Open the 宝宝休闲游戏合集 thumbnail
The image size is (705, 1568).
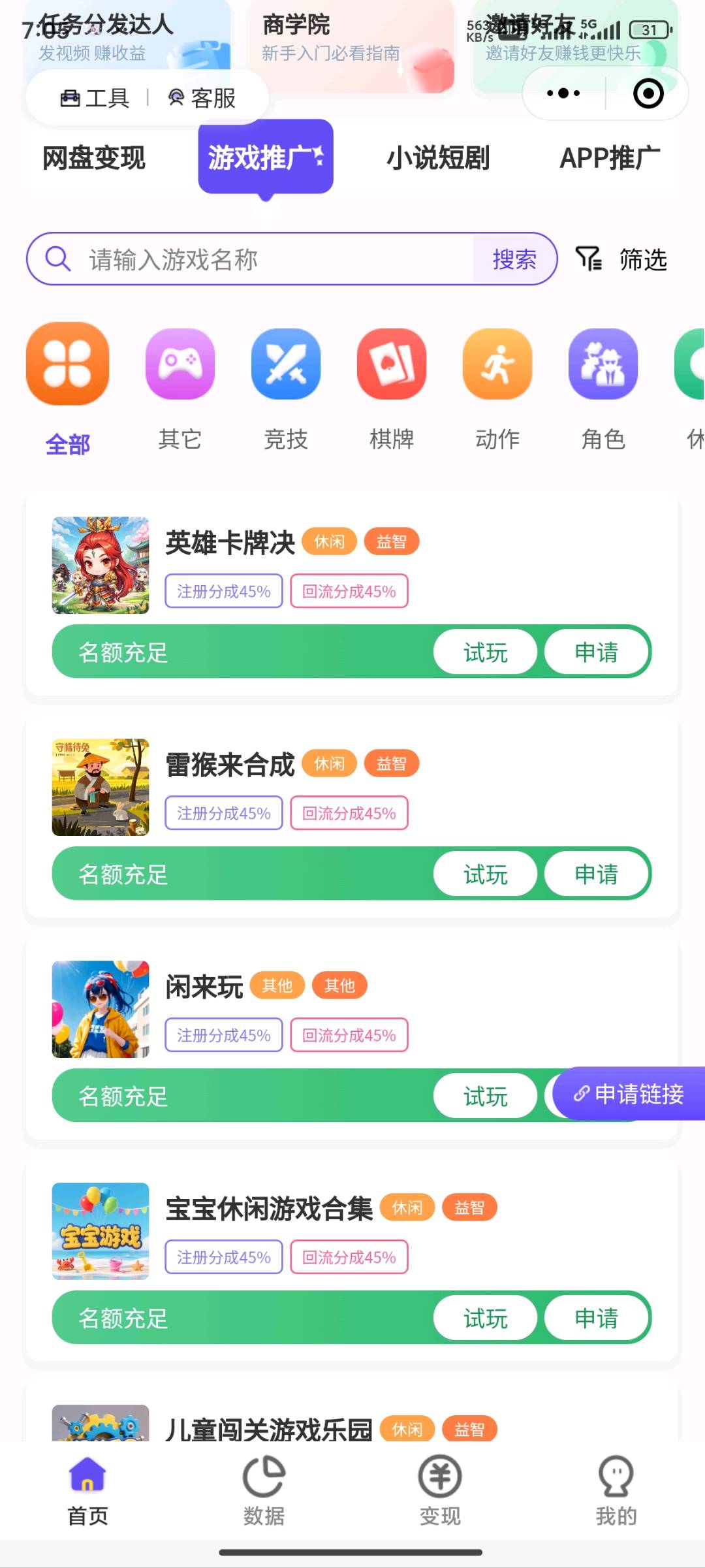pos(101,1232)
